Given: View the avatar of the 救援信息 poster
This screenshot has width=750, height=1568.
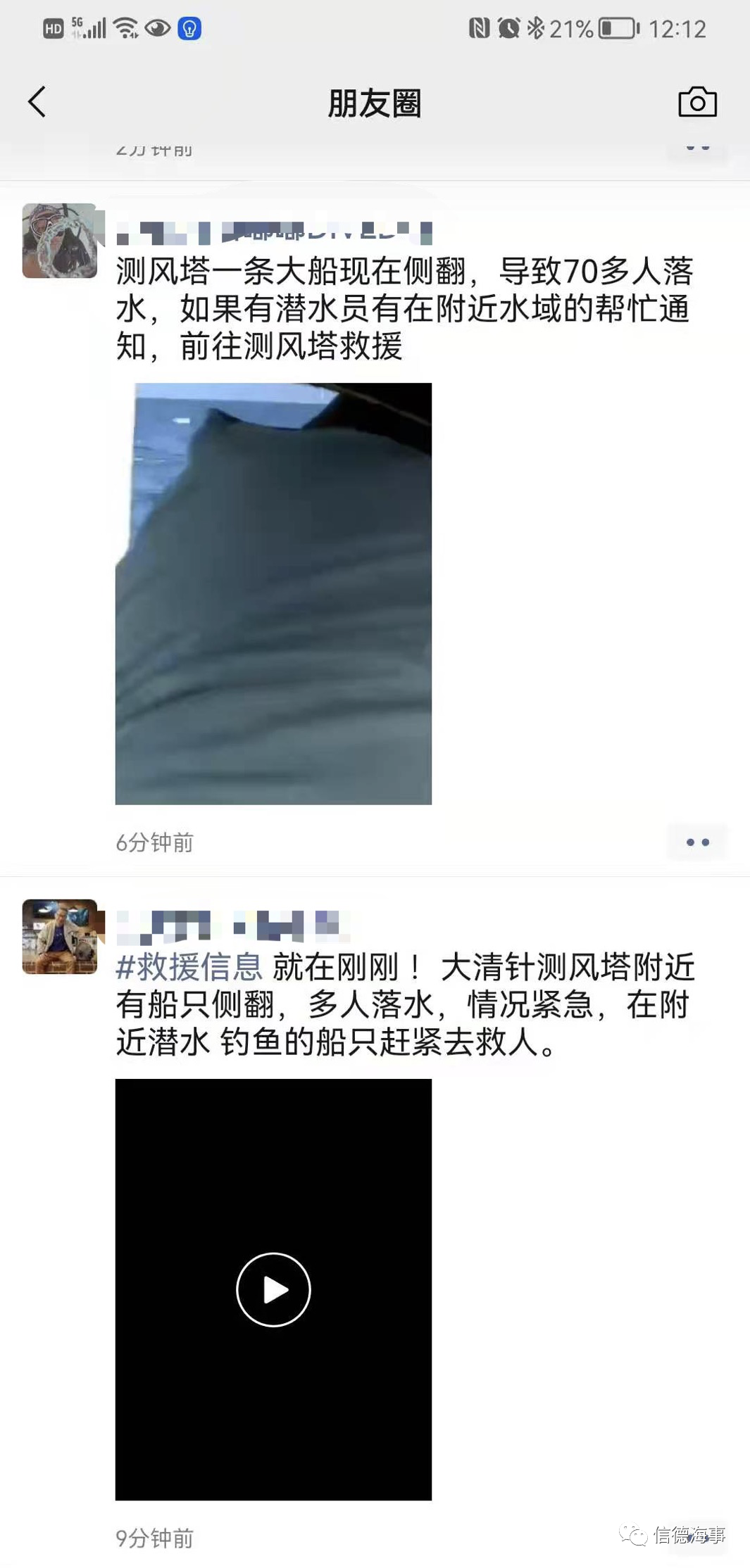Looking at the screenshot, I should pyautogui.click(x=60, y=936).
